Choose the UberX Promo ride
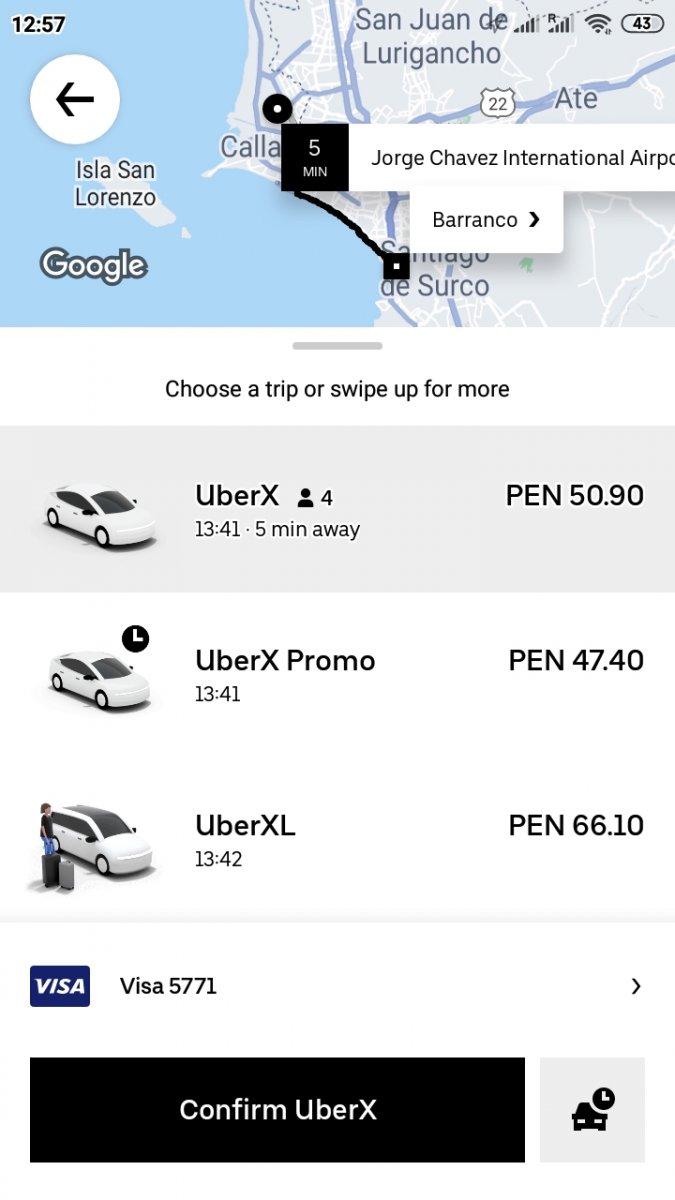The height and width of the screenshot is (1200, 675). pos(337,675)
